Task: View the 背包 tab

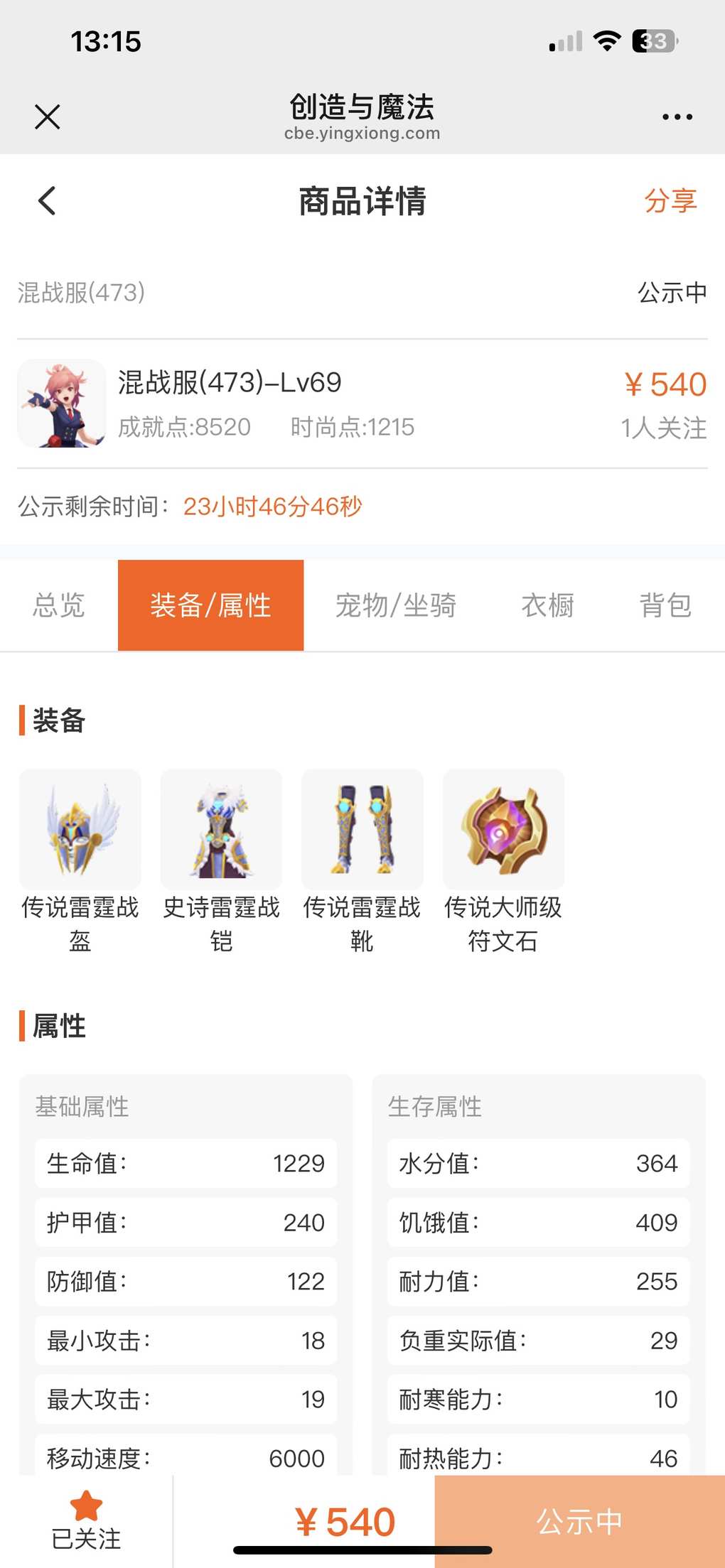Action: pyautogui.click(x=665, y=605)
